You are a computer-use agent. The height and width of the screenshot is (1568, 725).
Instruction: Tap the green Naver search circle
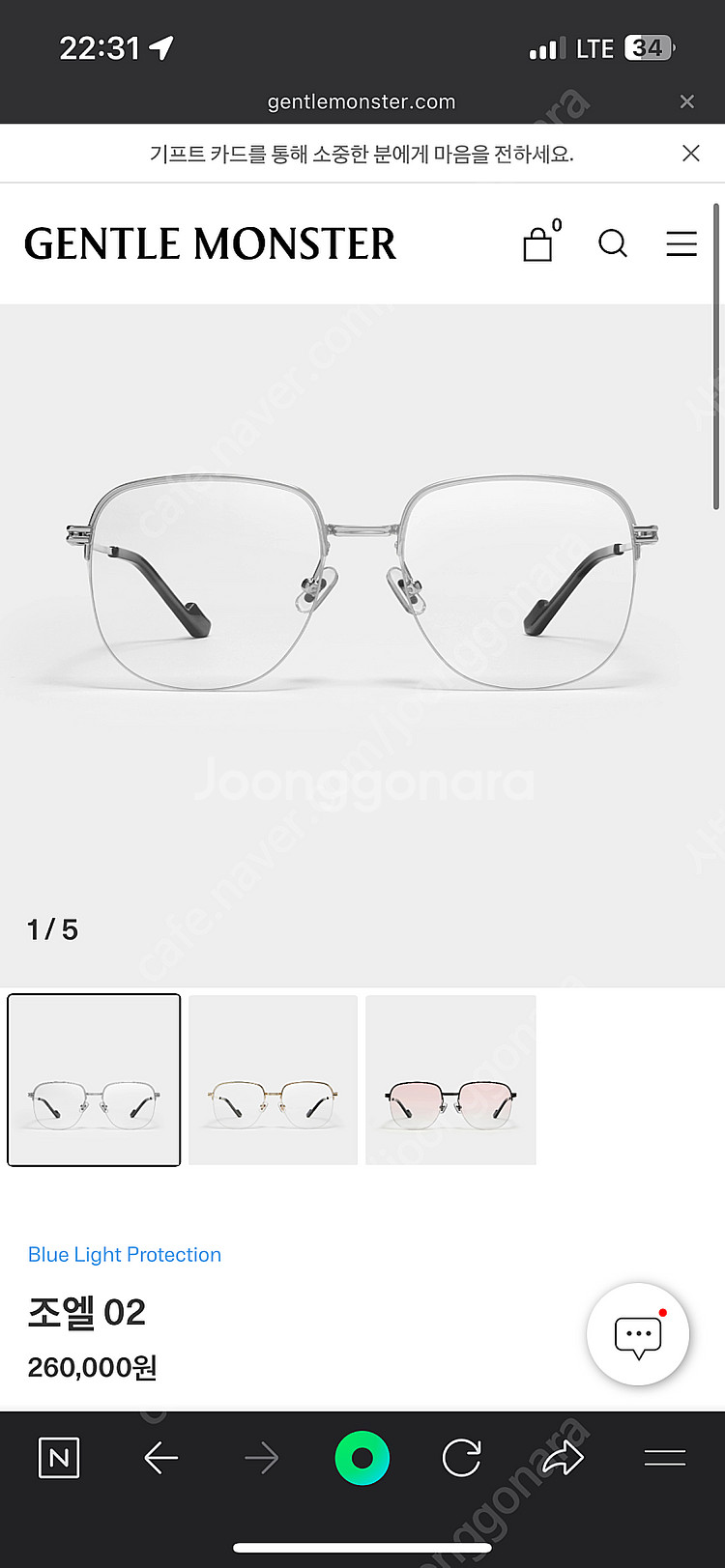pyautogui.click(x=362, y=1458)
